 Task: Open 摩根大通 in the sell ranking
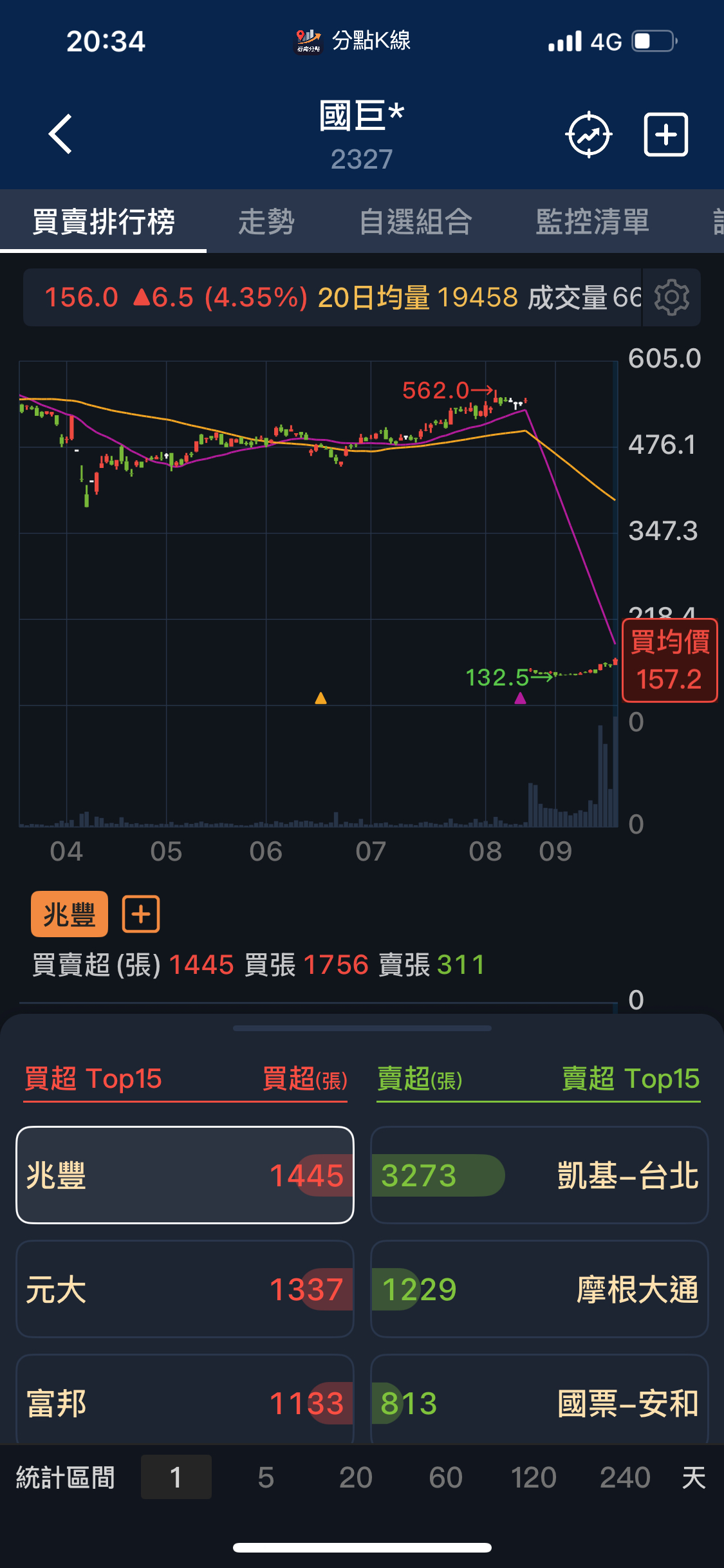(x=539, y=1289)
